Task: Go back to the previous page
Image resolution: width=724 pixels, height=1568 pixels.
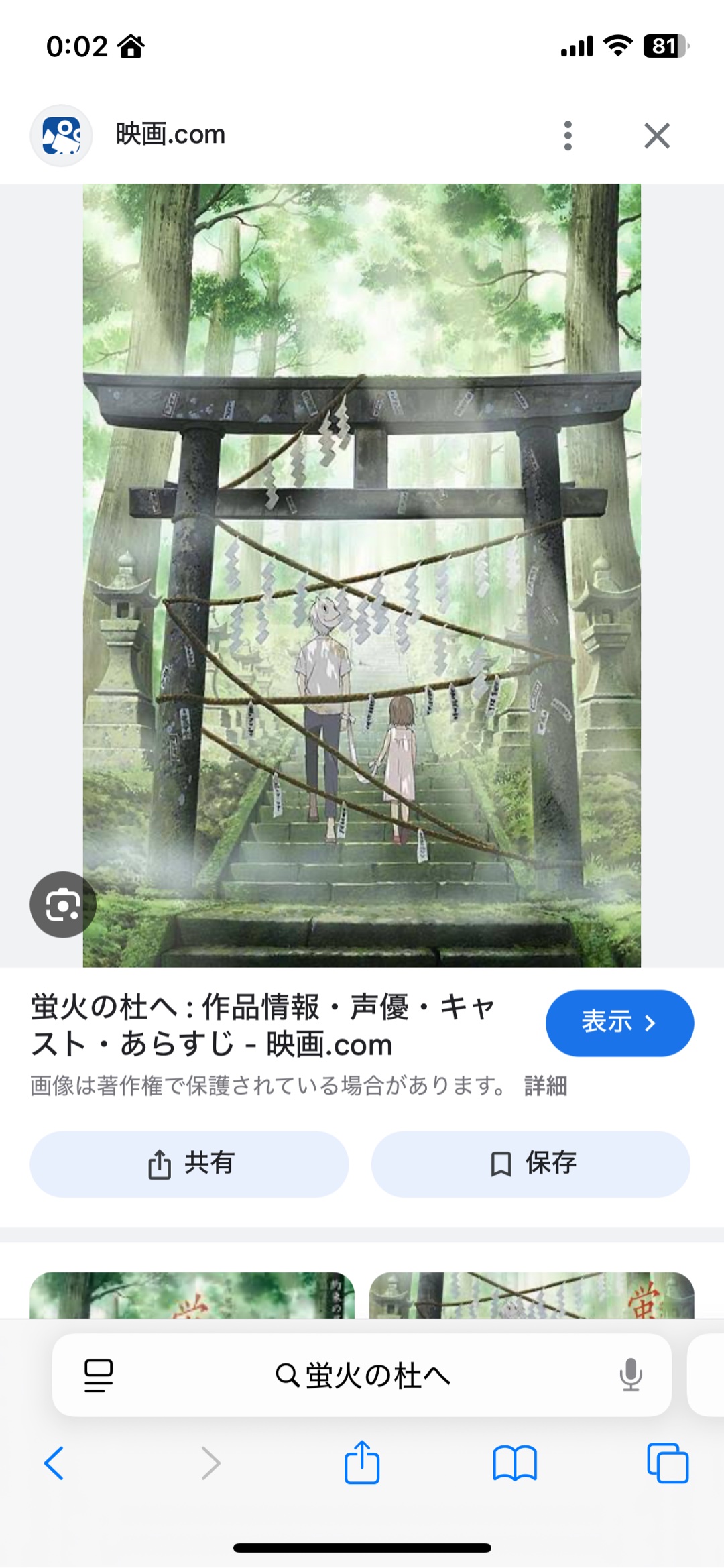Action: tap(54, 1463)
